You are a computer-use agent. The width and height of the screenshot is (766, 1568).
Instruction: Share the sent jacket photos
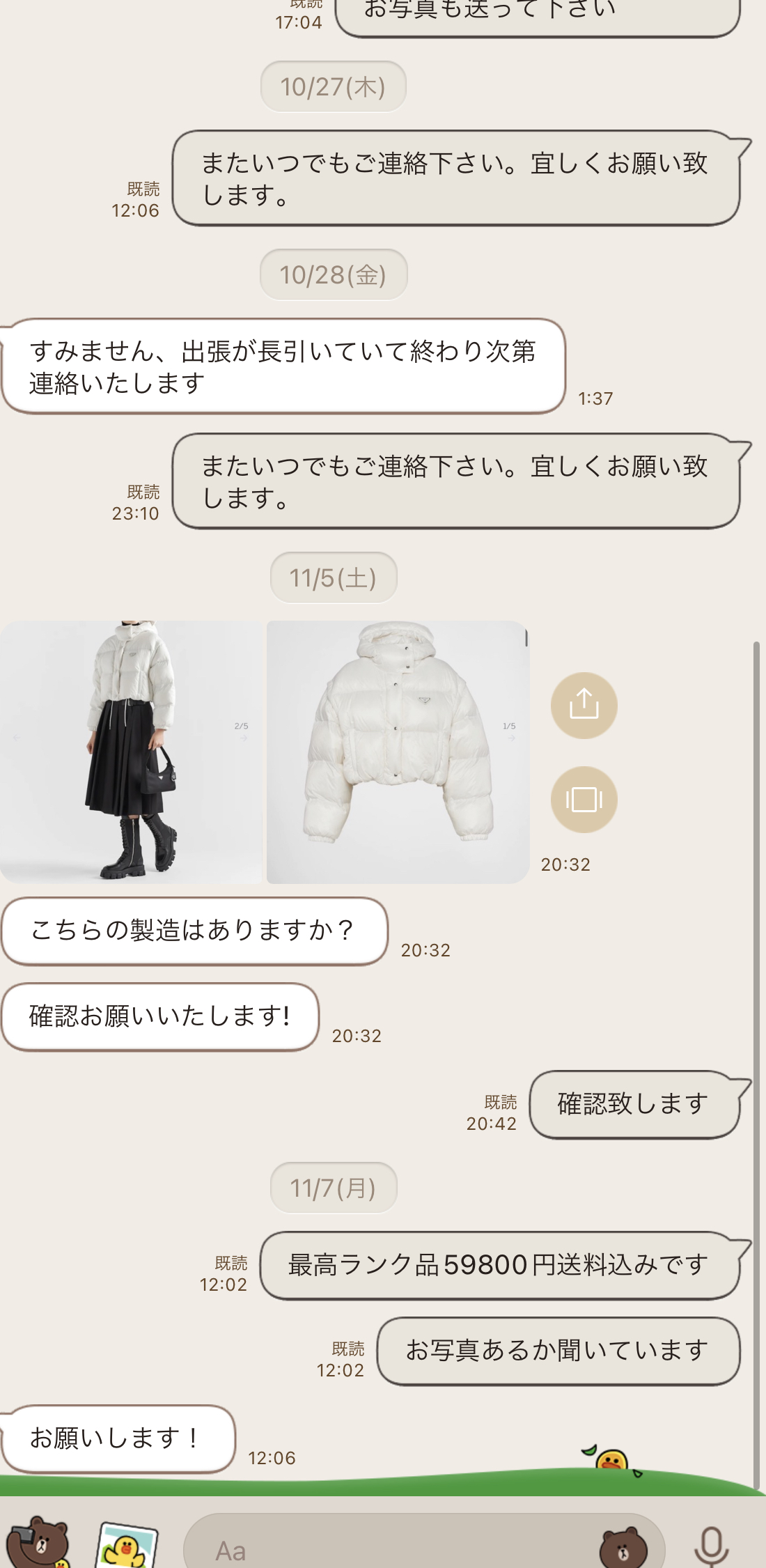[584, 705]
